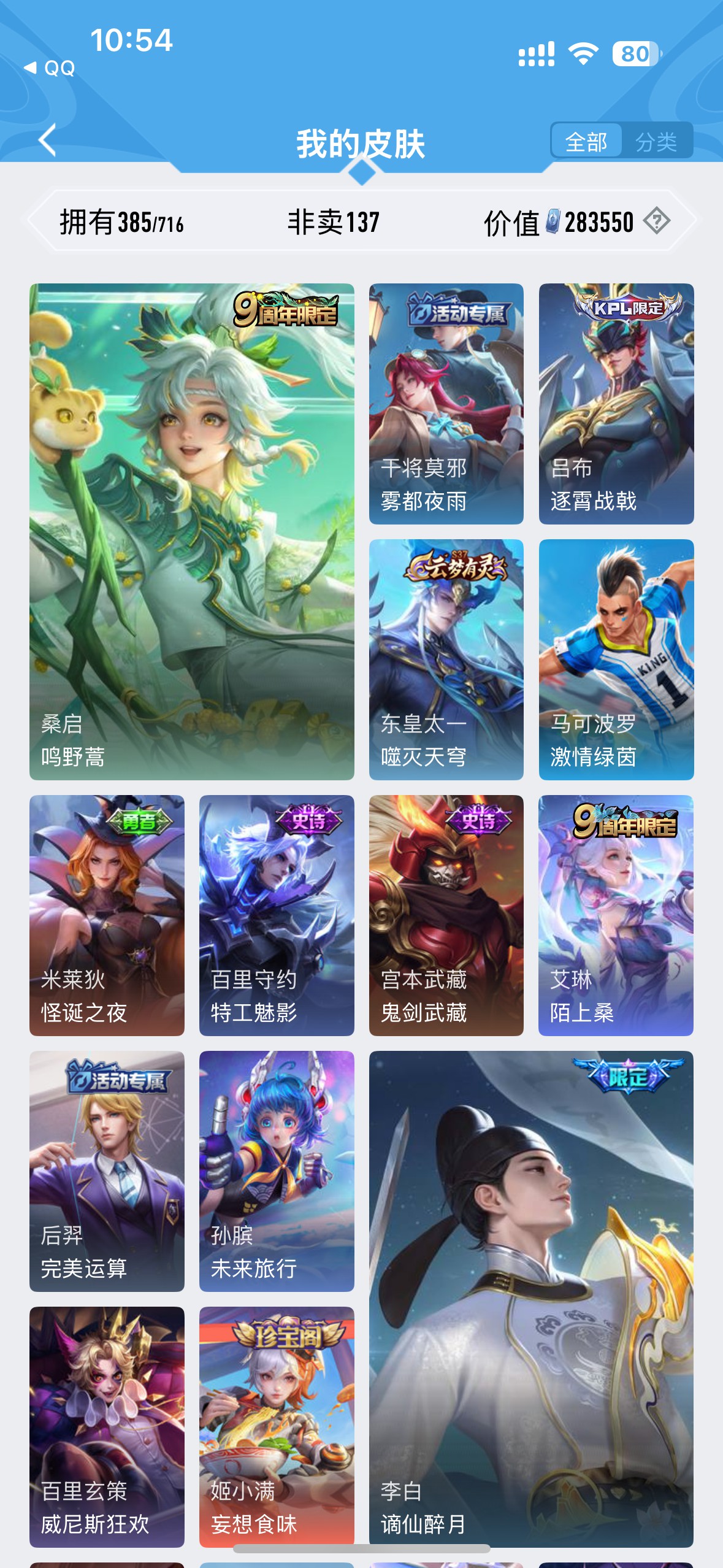Return to QQ via status bar link
The height and width of the screenshot is (1568, 723).
coord(50,68)
